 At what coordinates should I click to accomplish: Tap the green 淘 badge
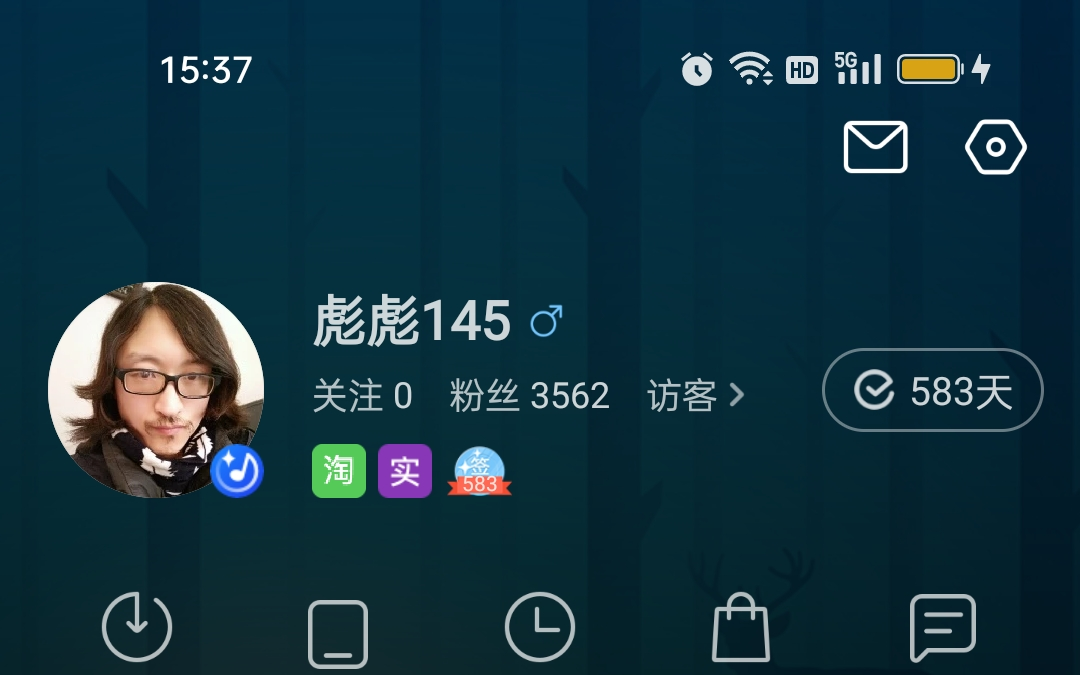point(338,471)
